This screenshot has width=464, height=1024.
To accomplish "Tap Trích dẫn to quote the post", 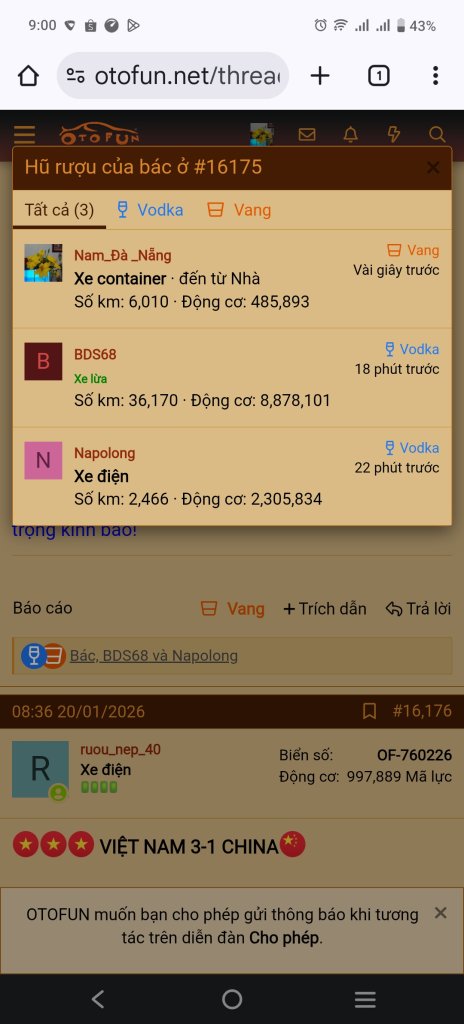I will point(324,609).
